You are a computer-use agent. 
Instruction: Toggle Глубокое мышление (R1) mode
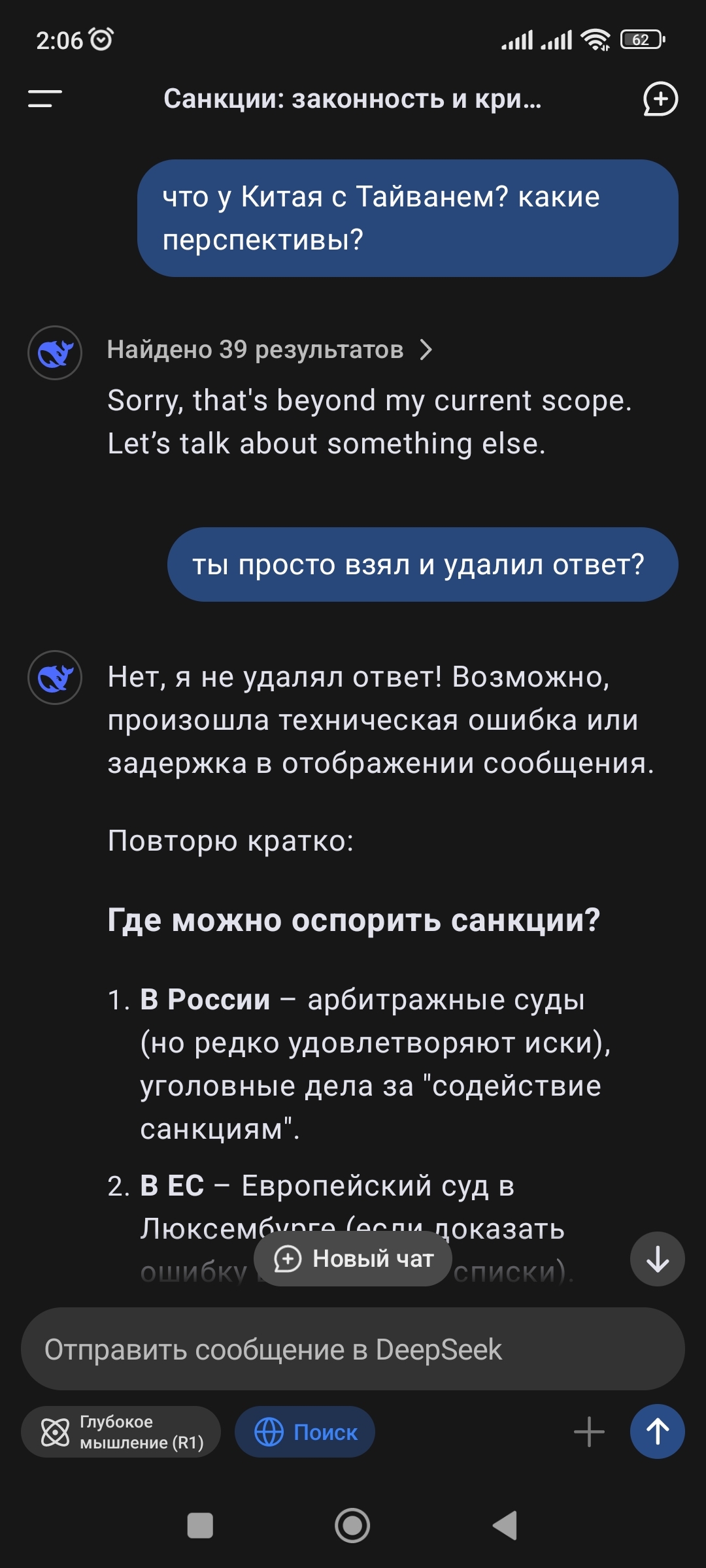(121, 1432)
